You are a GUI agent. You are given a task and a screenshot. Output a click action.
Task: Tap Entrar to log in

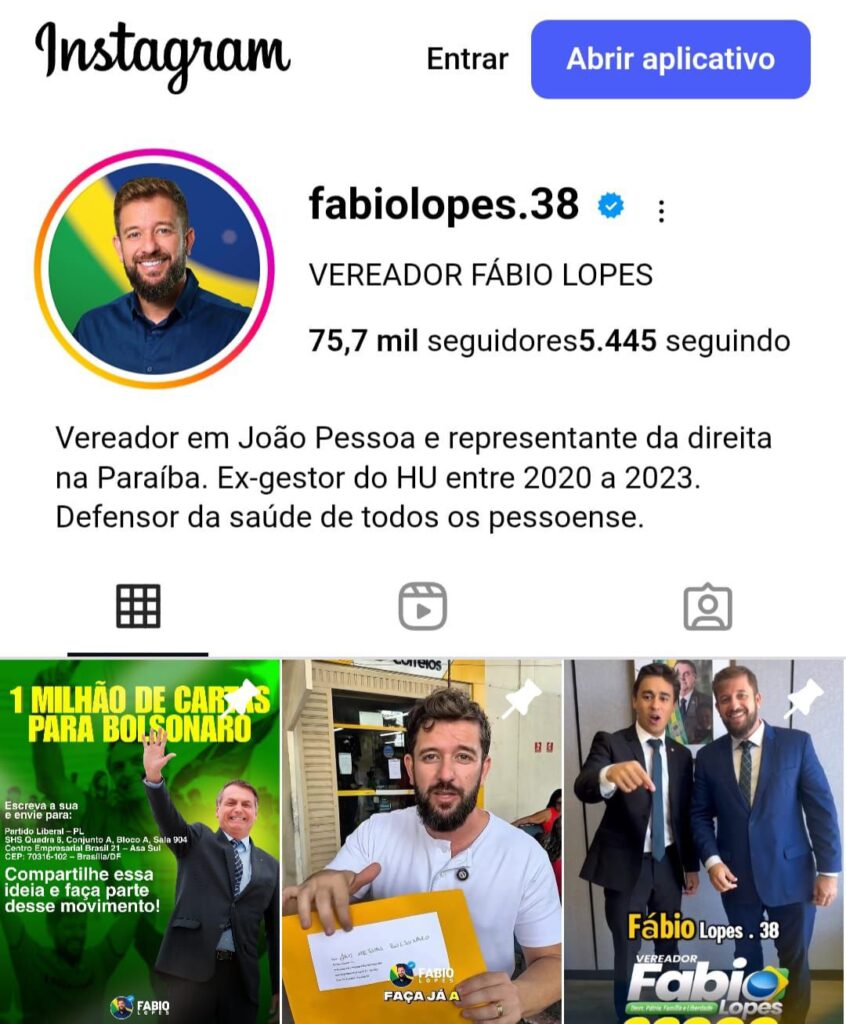tap(467, 59)
